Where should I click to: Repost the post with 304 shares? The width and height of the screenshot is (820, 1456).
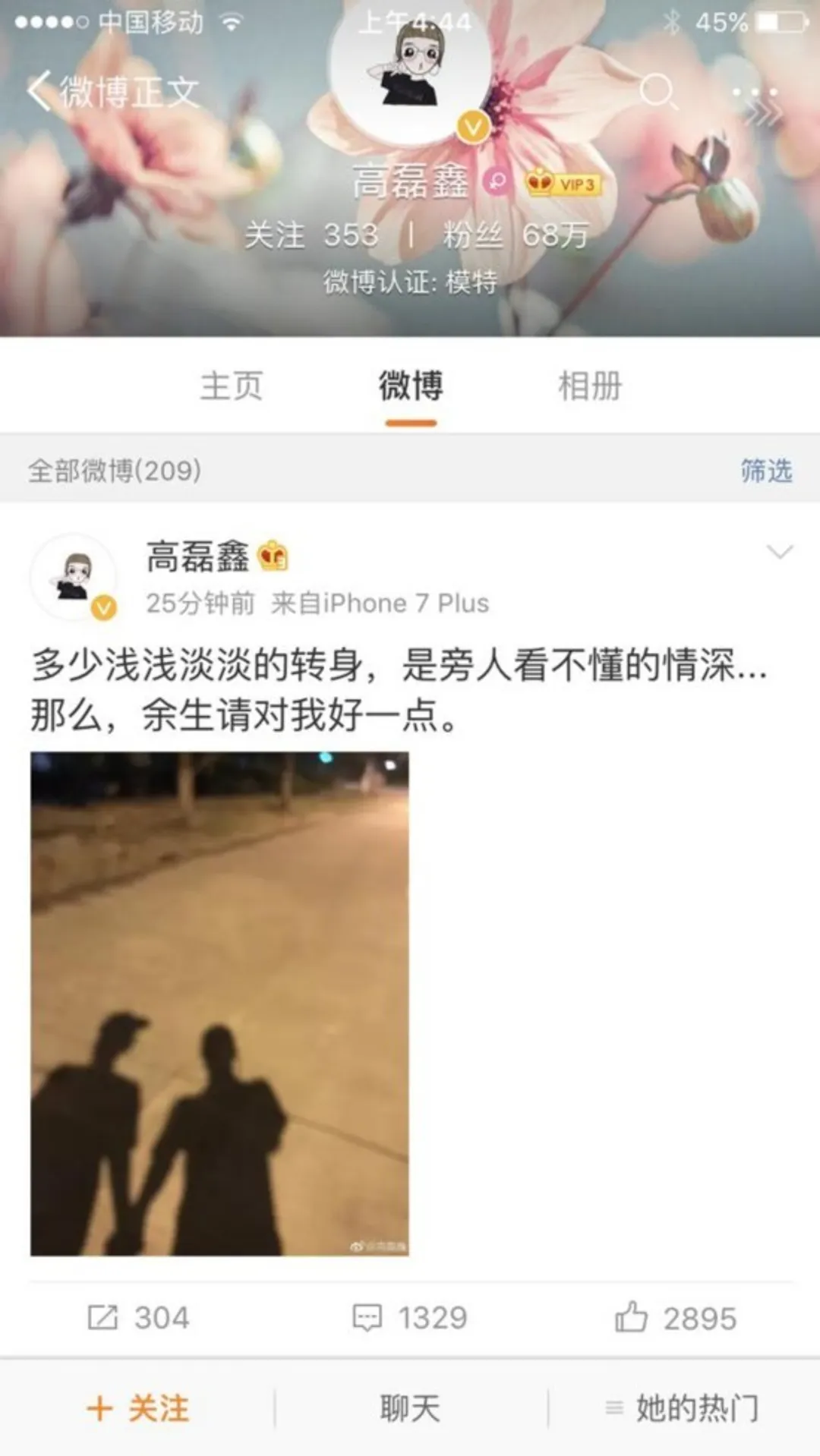click(x=138, y=1318)
